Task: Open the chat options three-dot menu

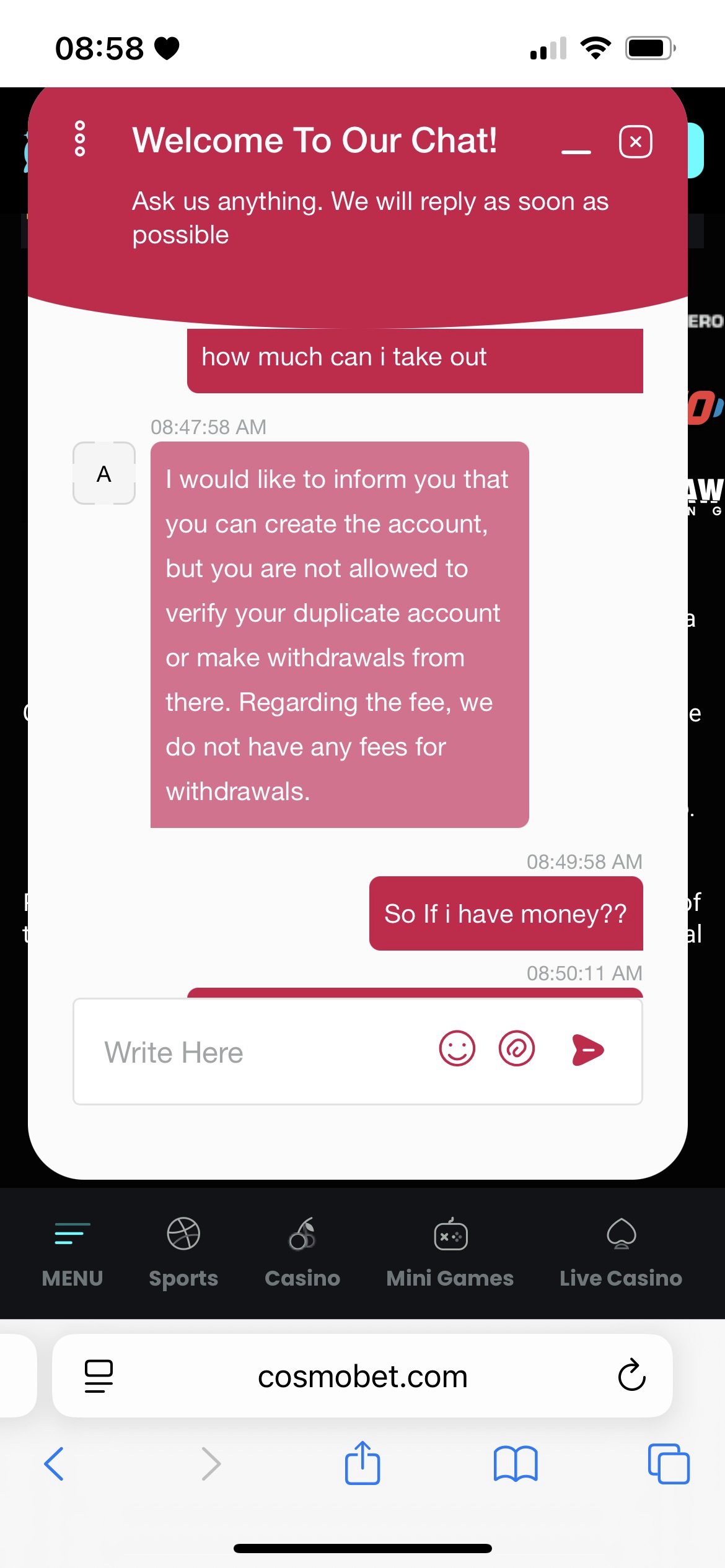Action: coord(80,139)
